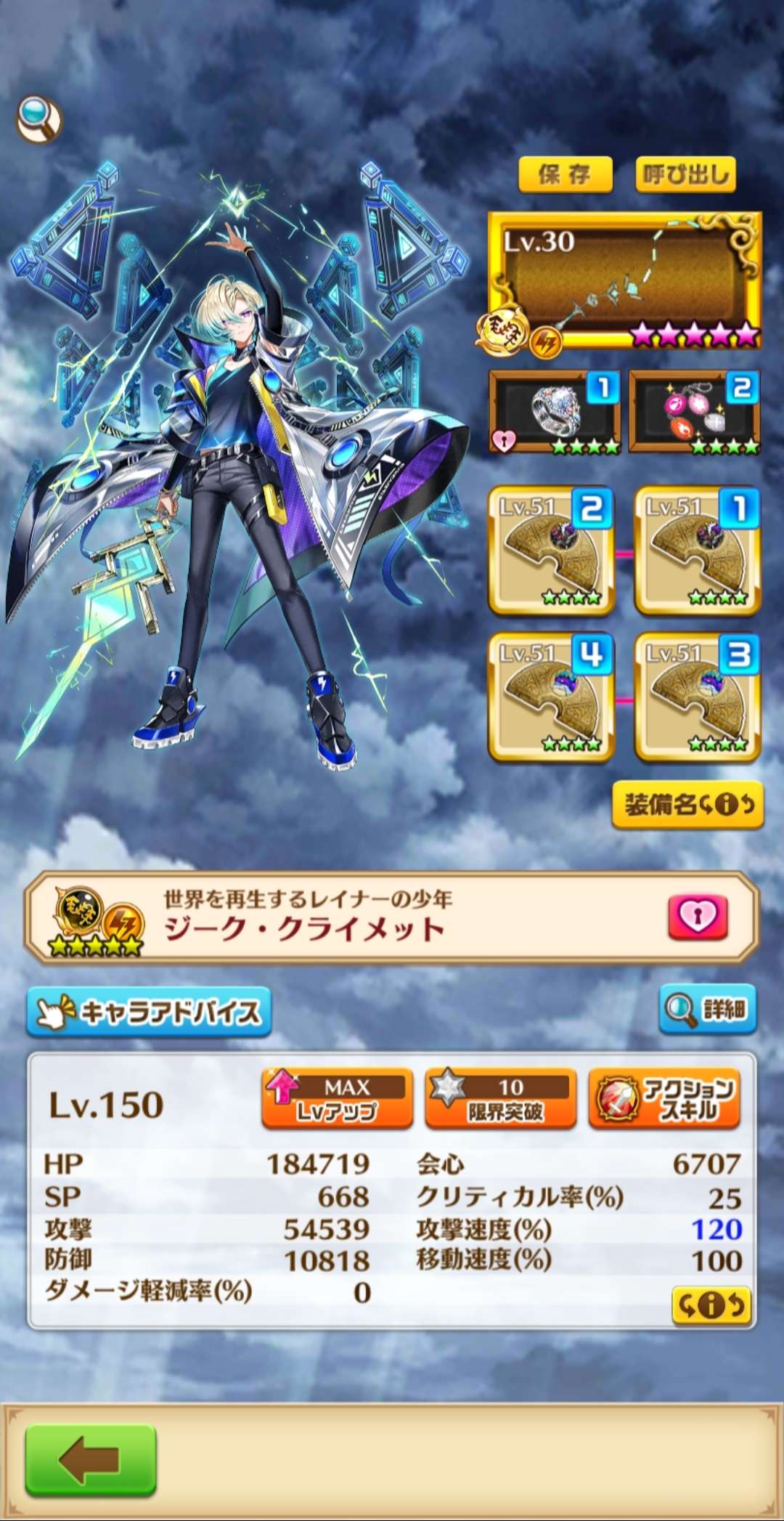Image resolution: width=784 pixels, height=1521 pixels.
Task: Open accessory slot 1 with the ring
Action: click(555, 412)
